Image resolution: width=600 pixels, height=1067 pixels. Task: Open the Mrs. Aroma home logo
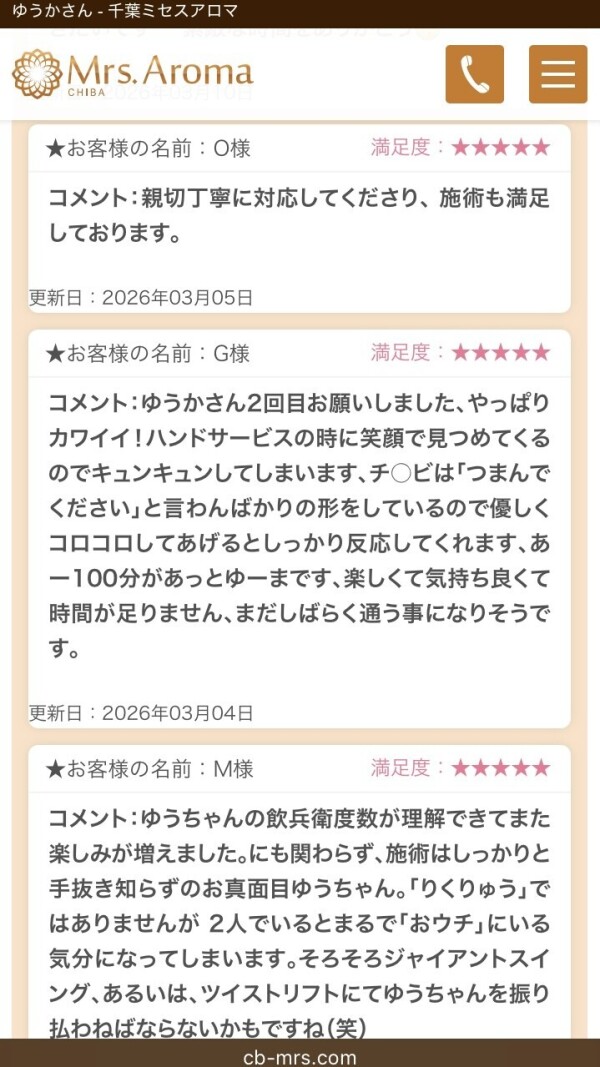(x=133, y=73)
